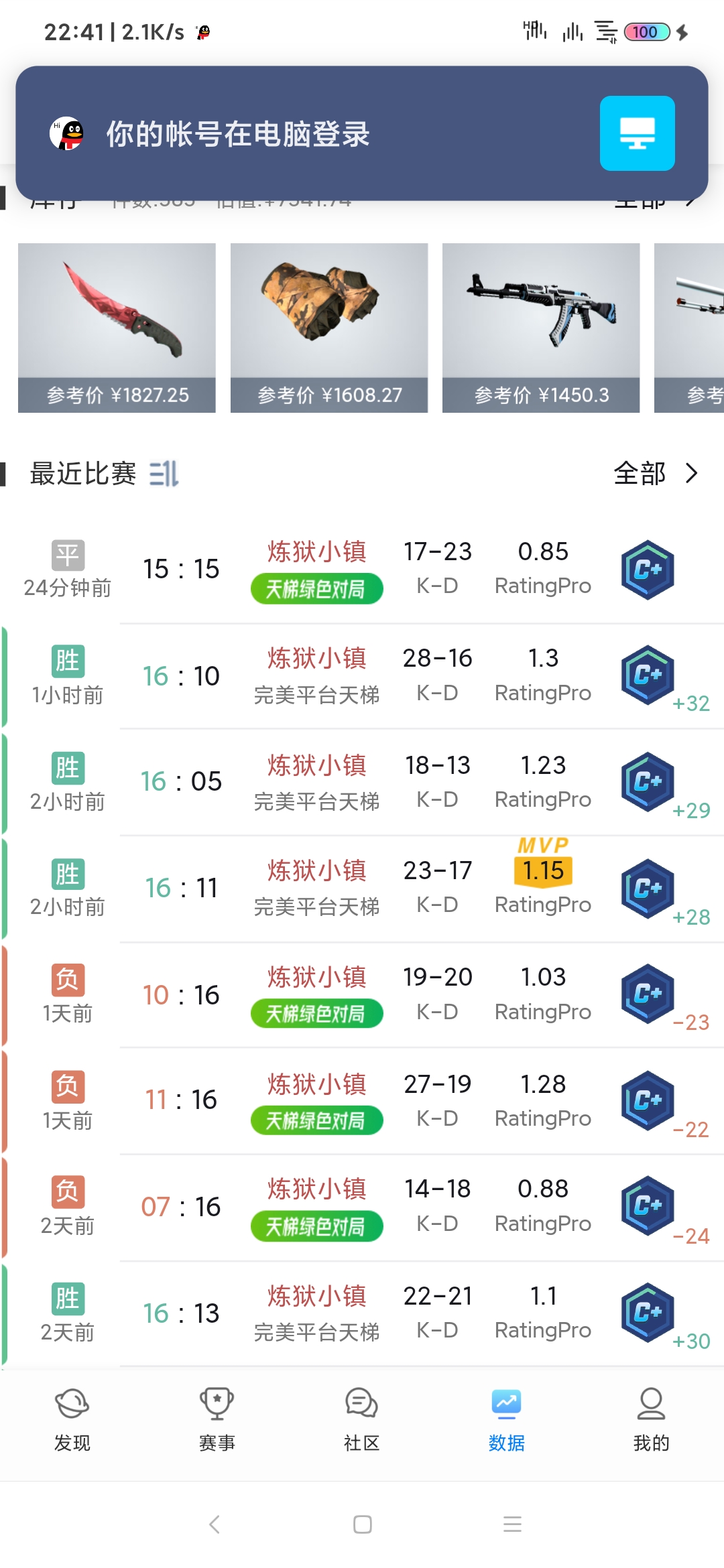Open the 07:16 loss match details
The image size is (724, 1568).
[362, 1207]
